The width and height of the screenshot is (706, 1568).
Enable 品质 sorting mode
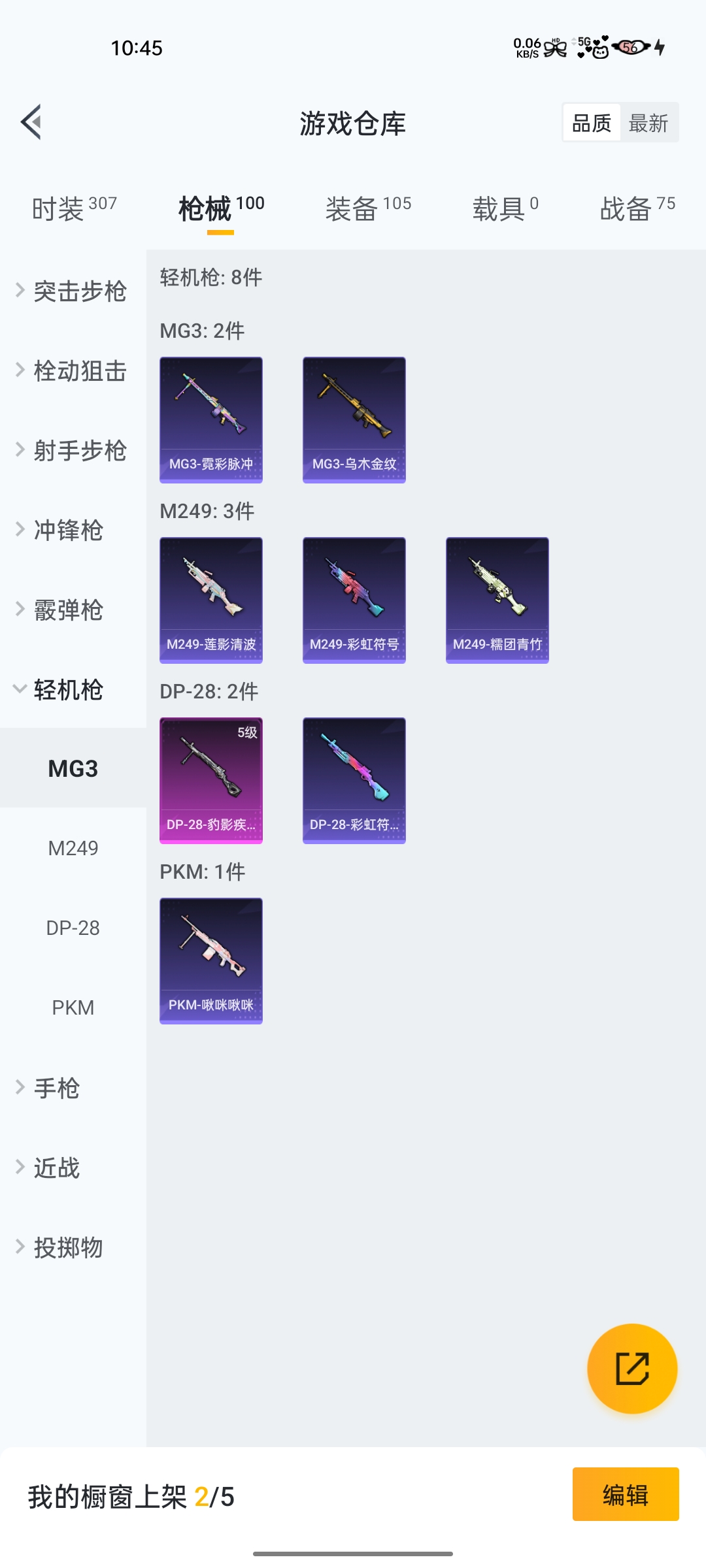pos(592,122)
